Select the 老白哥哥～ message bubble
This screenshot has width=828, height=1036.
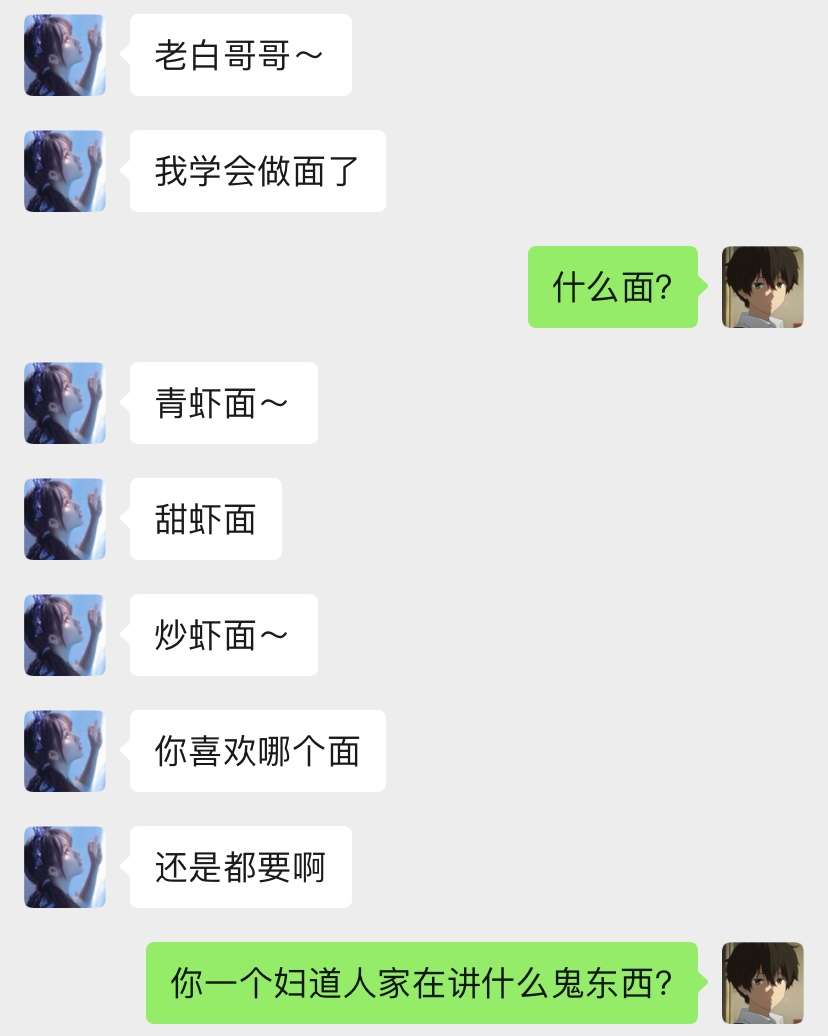pos(240,56)
